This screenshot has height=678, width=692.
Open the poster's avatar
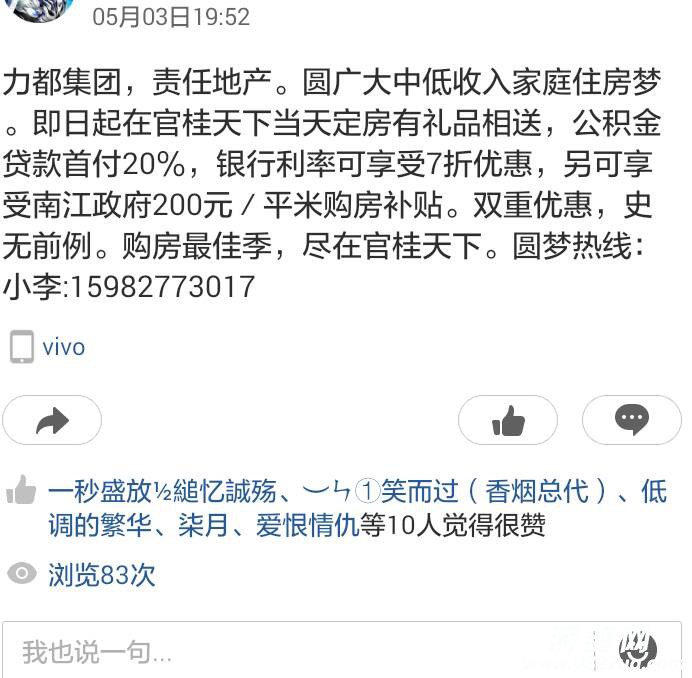point(40,8)
